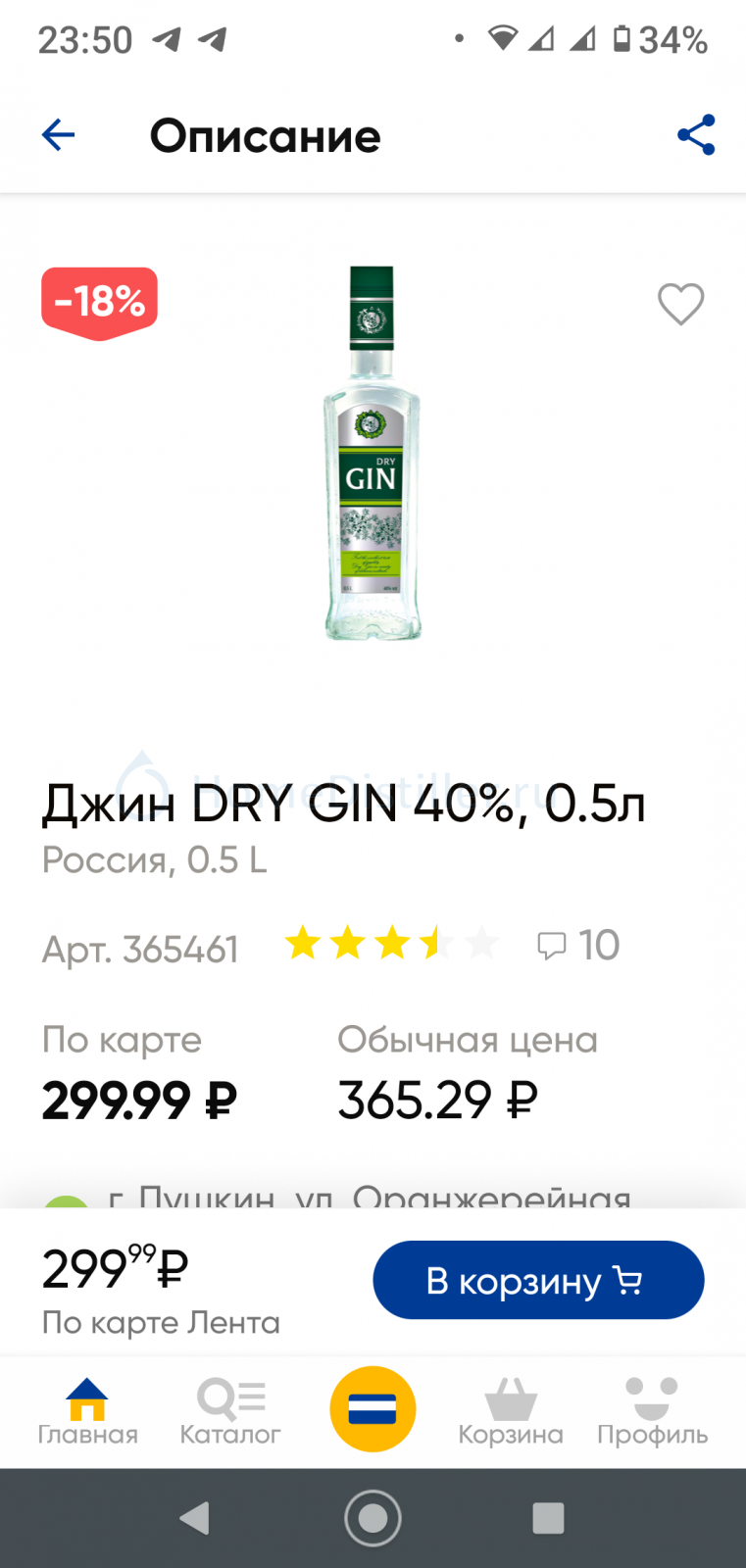Open the DRY GIN bottle image
746x1568 pixels.
[373, 453]
